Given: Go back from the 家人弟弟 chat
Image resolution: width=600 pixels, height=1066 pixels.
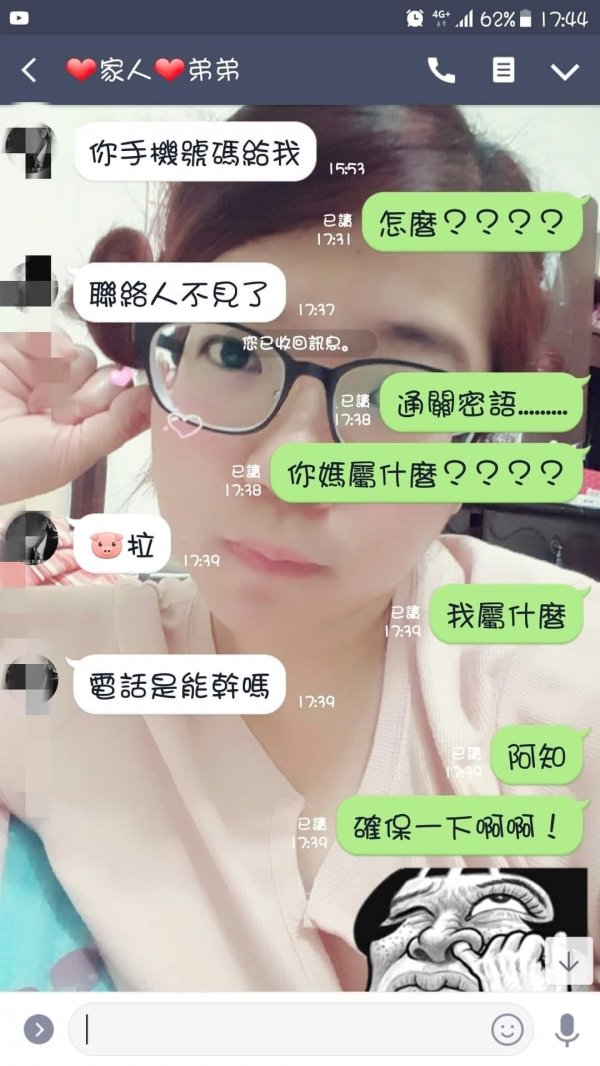Looking at the screenshot, I should (x=29, y=70).
